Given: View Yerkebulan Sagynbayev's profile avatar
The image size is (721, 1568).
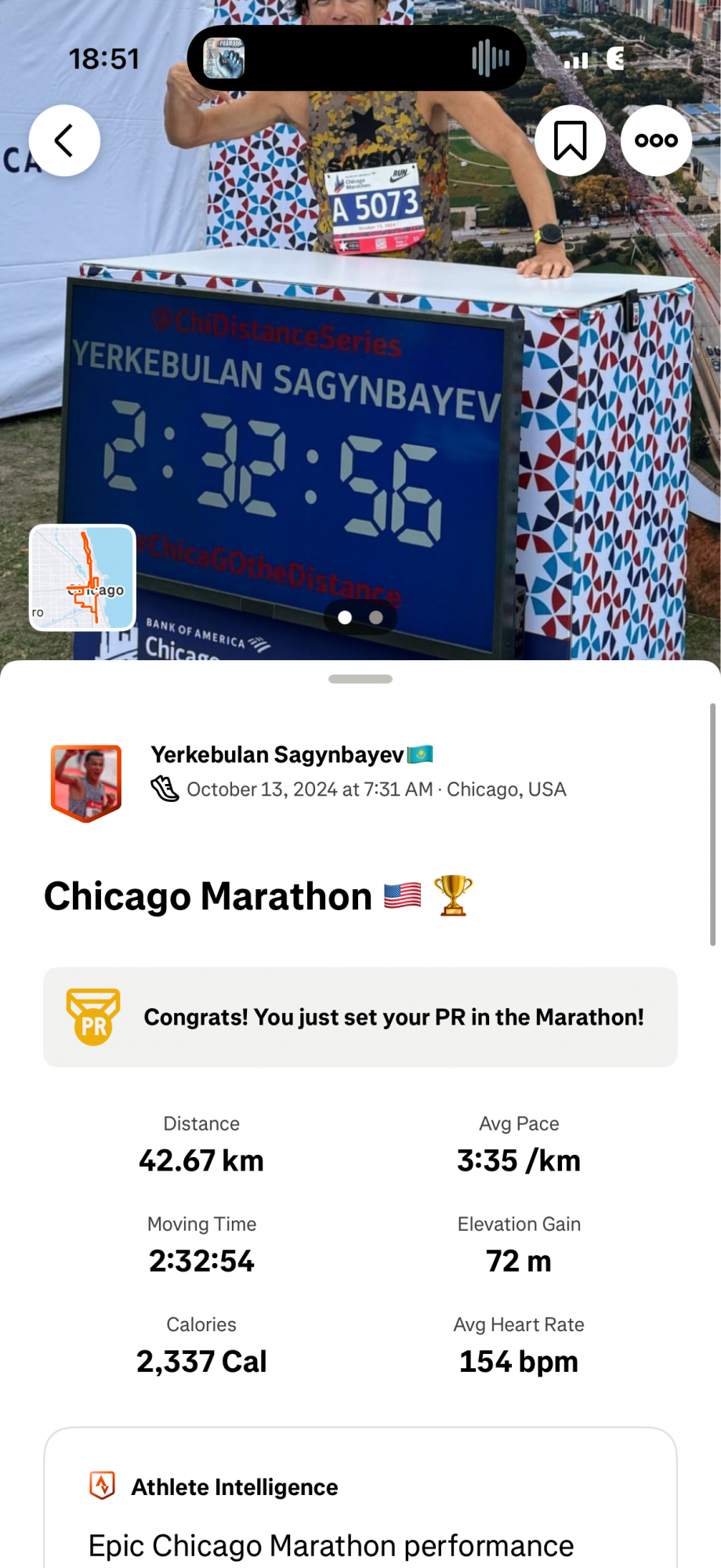Looking at the screenshot, I should (86, 782).
